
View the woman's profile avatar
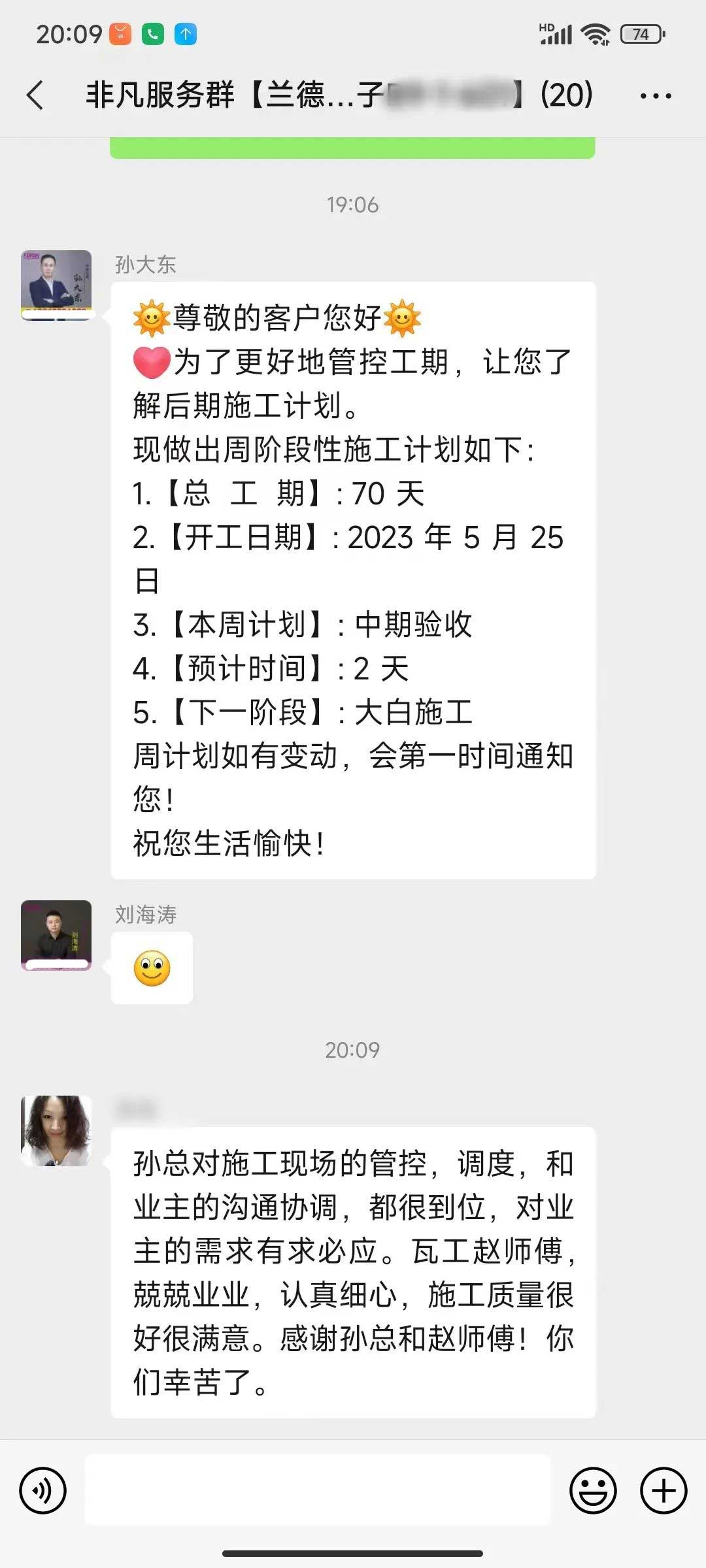56,1130
